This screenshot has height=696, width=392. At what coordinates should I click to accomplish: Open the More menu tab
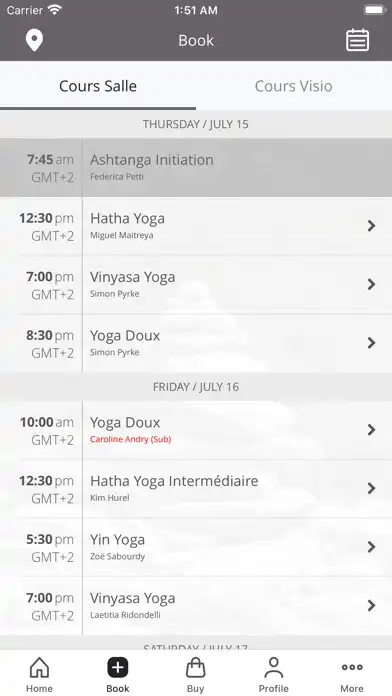coord(352,675)
